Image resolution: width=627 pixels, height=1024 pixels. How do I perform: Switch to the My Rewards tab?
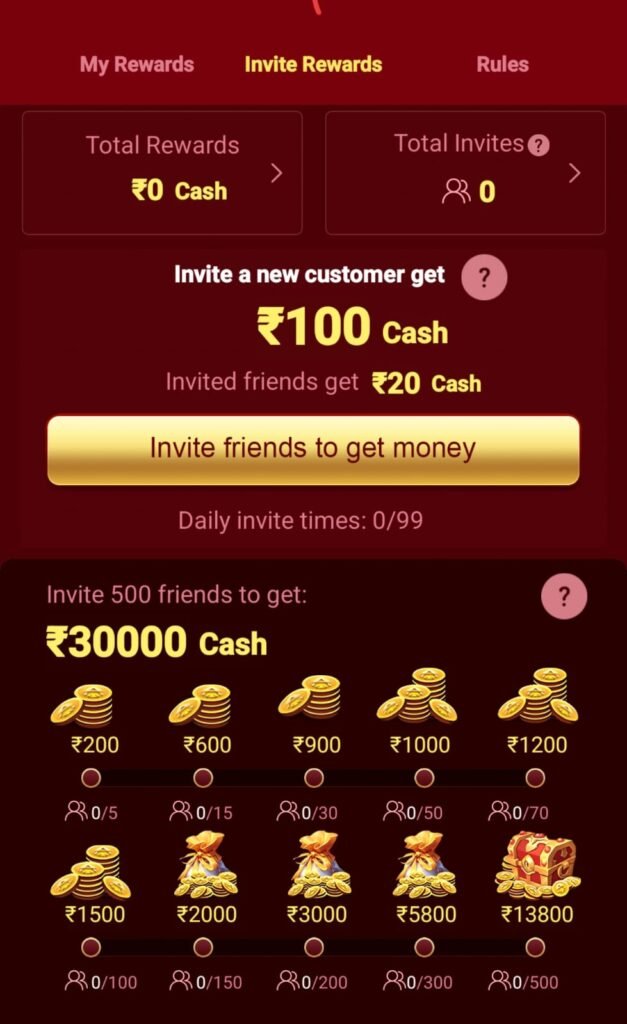(x=137, y=64)
